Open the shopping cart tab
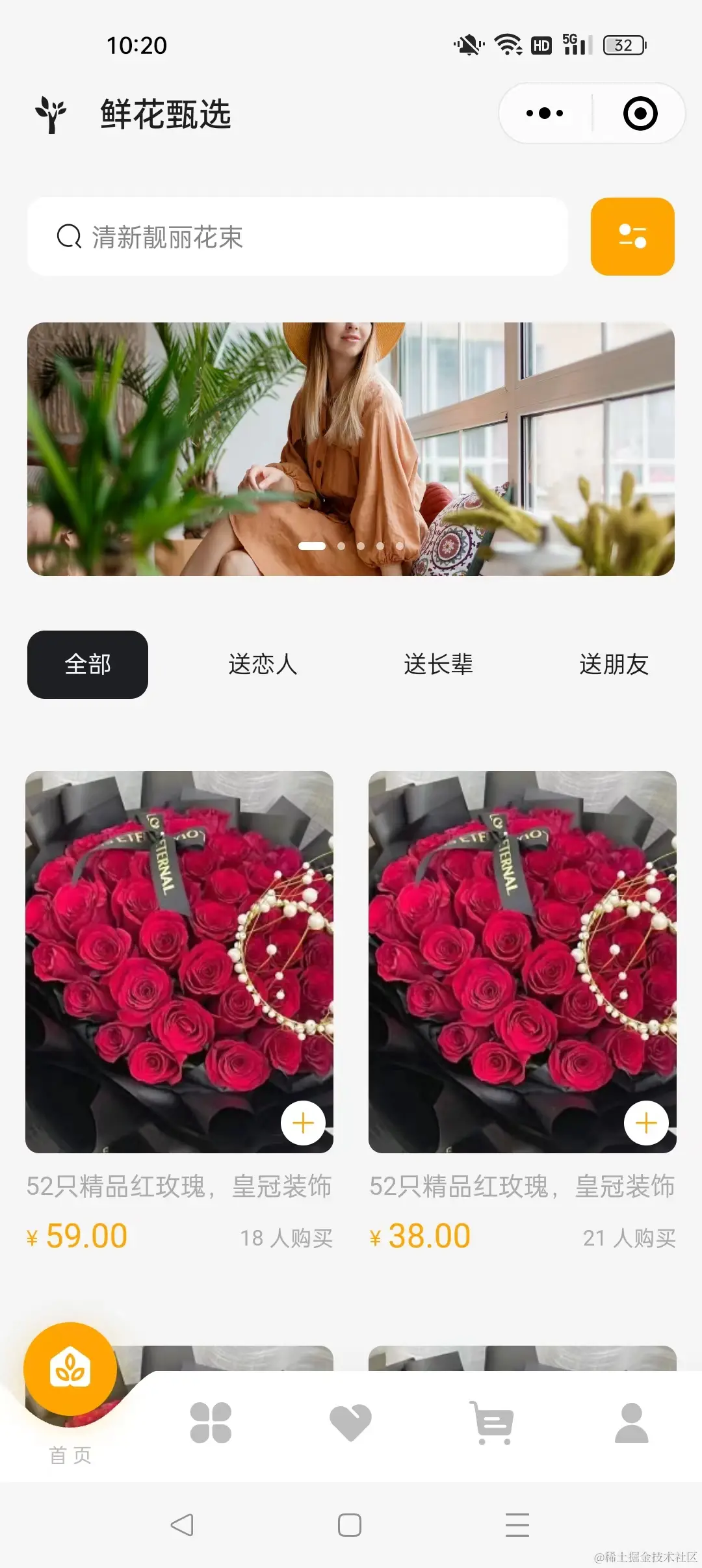This screenshot has height=1568, width=702. [x=492, y=1423]
